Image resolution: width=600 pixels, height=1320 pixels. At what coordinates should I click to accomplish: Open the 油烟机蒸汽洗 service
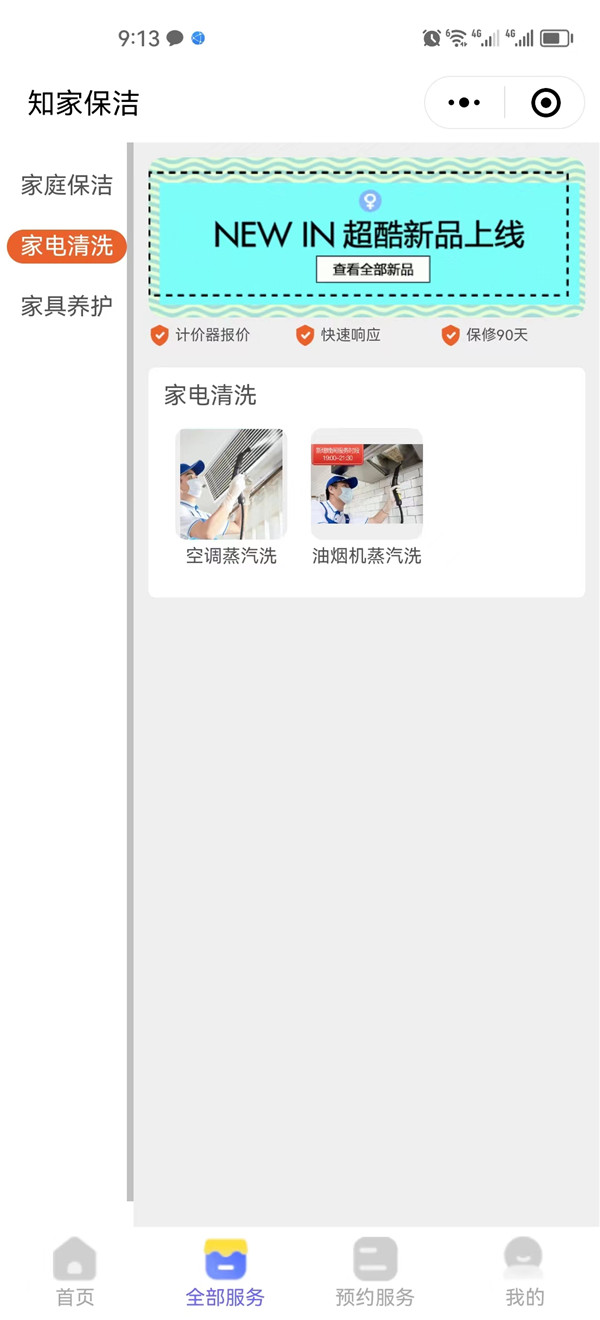click(367, 497)
